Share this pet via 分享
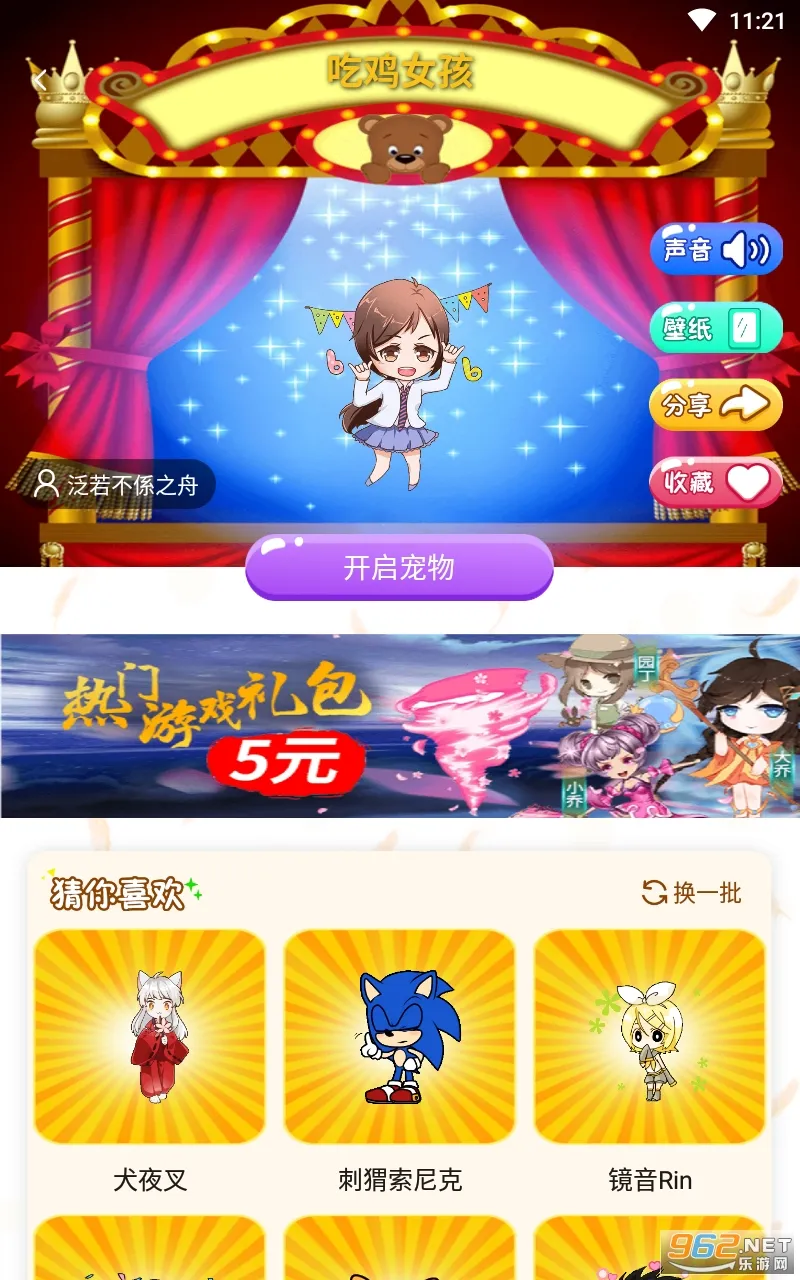Image resolution: width=800 pixels, height=1280 pixels. point(716,405)
